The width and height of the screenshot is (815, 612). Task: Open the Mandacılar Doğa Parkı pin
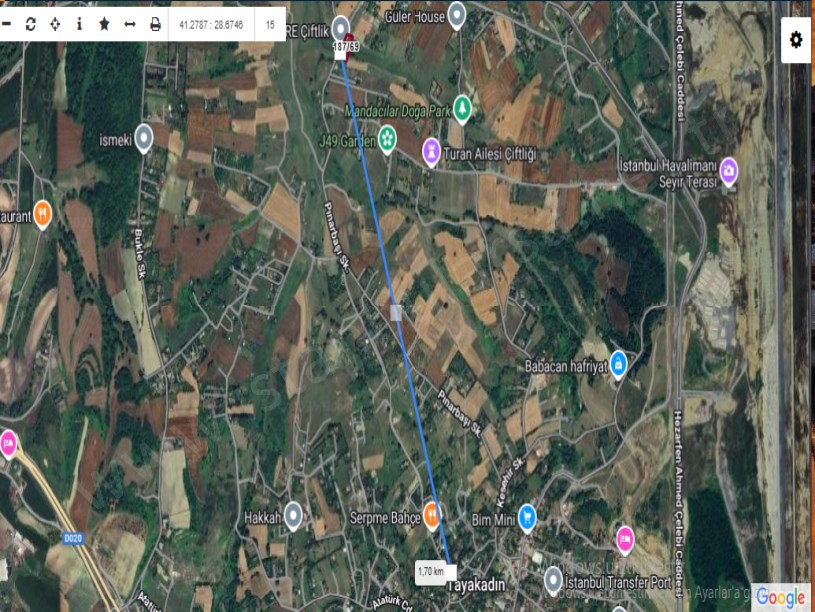coord(461,107)
